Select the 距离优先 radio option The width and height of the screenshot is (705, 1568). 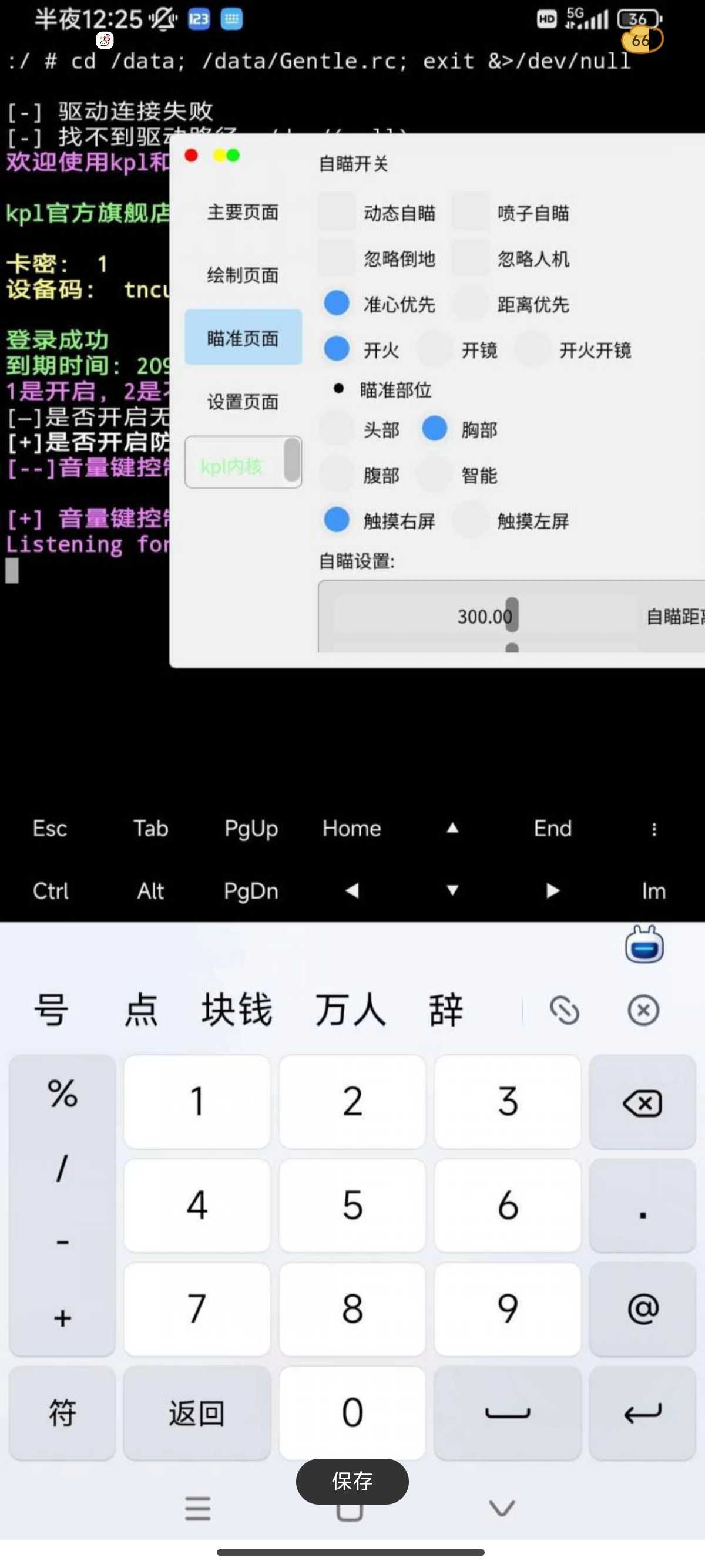tap(471, 304)
